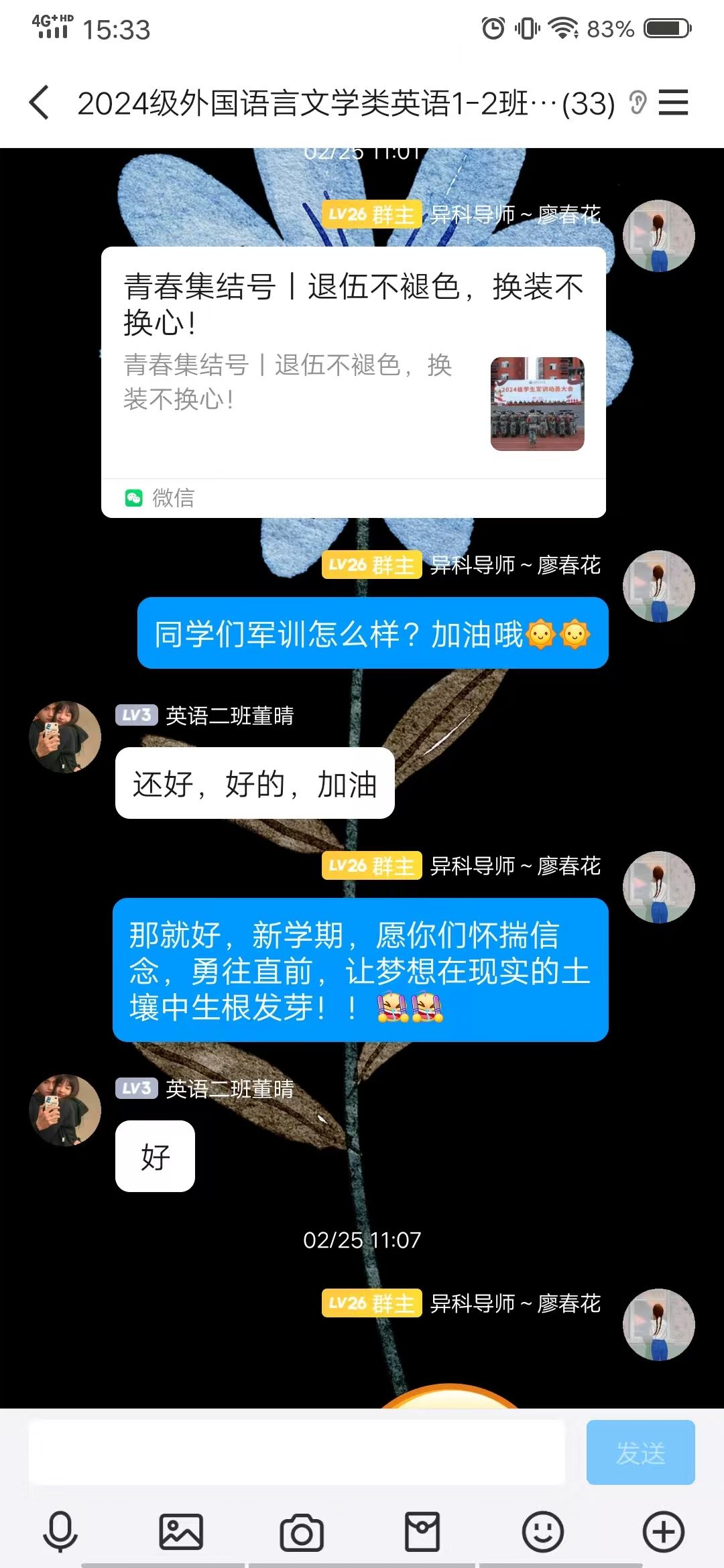Open the image gallery picker

click(x=181, y=1532)
